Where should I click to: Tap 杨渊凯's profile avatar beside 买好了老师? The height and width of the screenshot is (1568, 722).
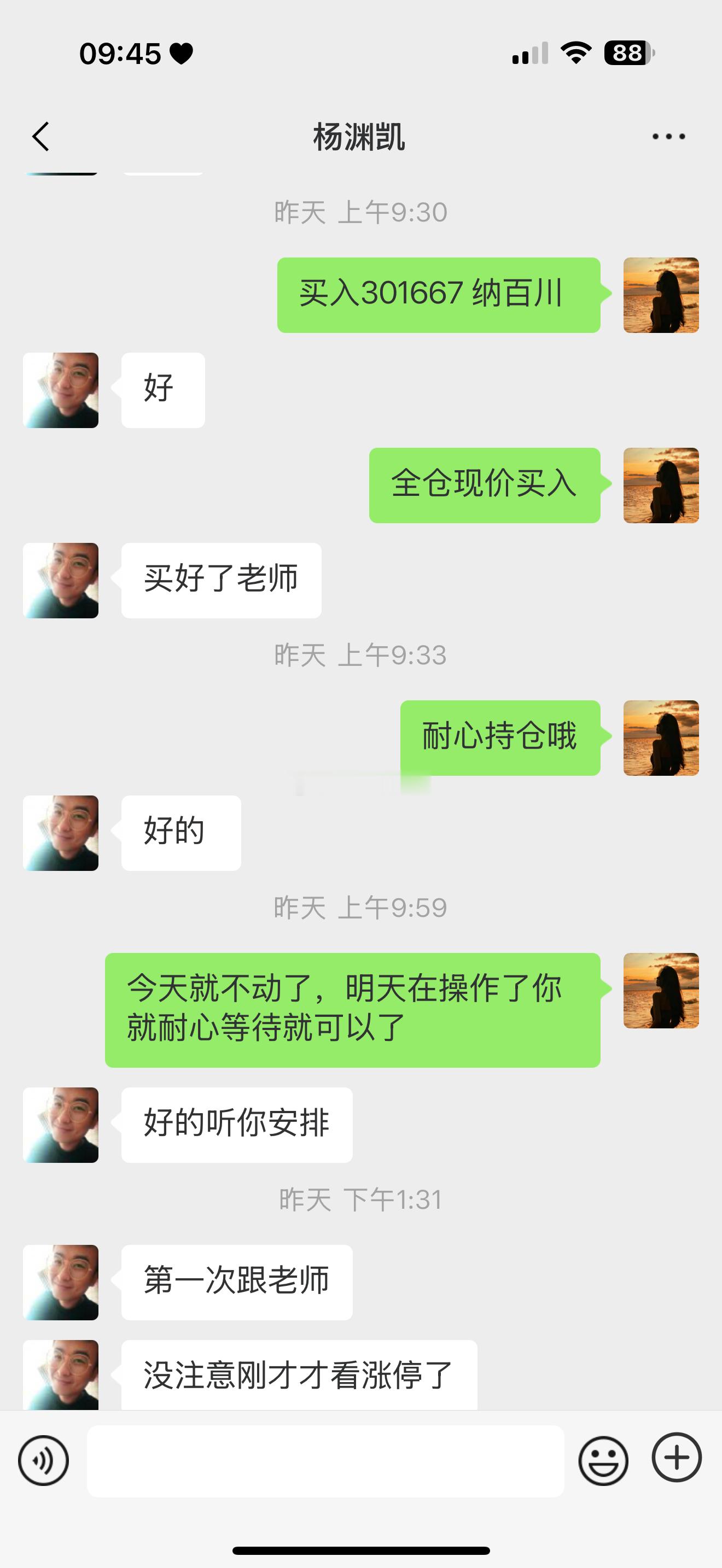(60, 580)
